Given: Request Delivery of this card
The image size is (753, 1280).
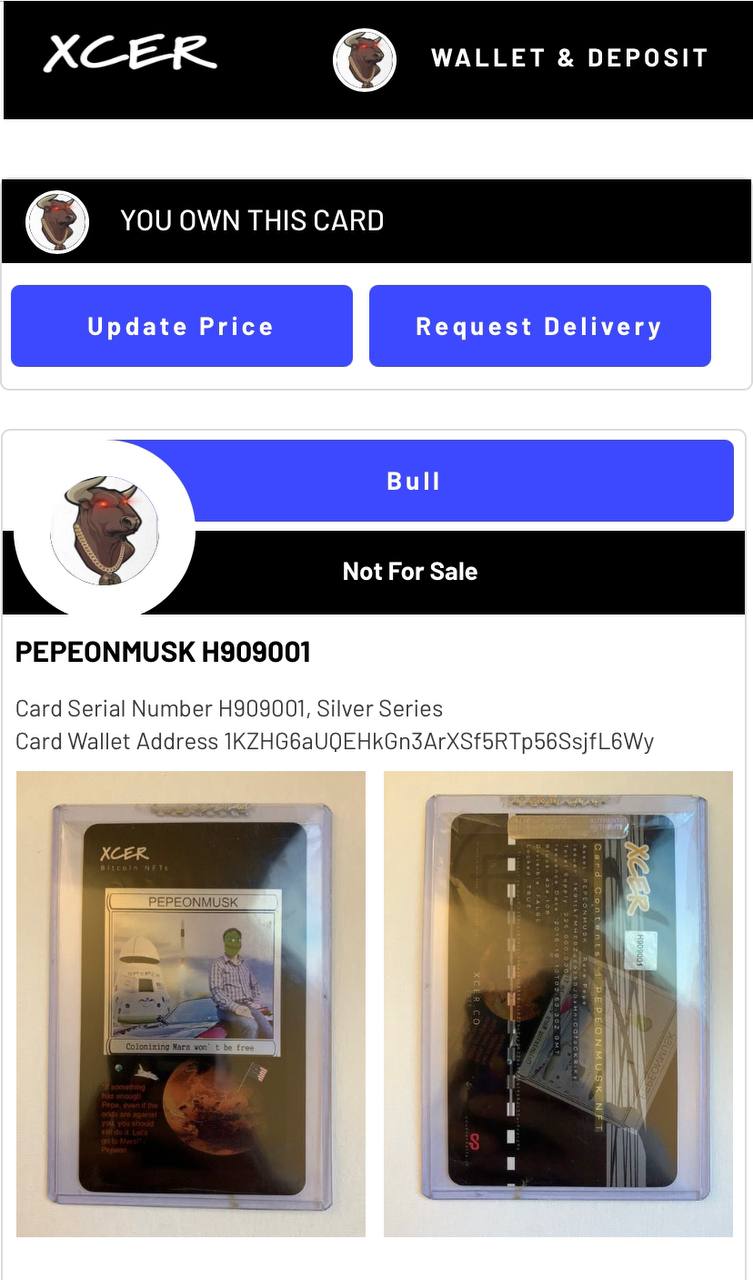Looking at the screenshot, I should pos(540,326).
